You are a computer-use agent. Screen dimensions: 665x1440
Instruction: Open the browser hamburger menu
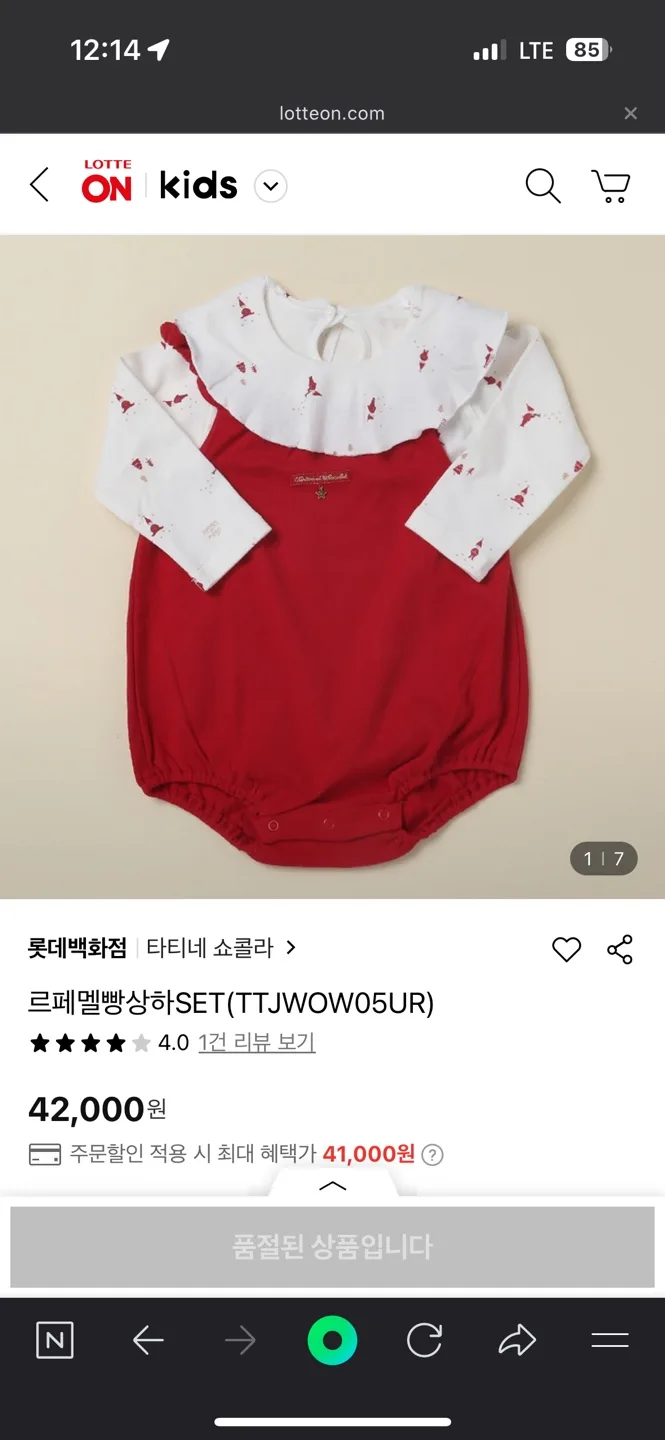[609, 1341]
